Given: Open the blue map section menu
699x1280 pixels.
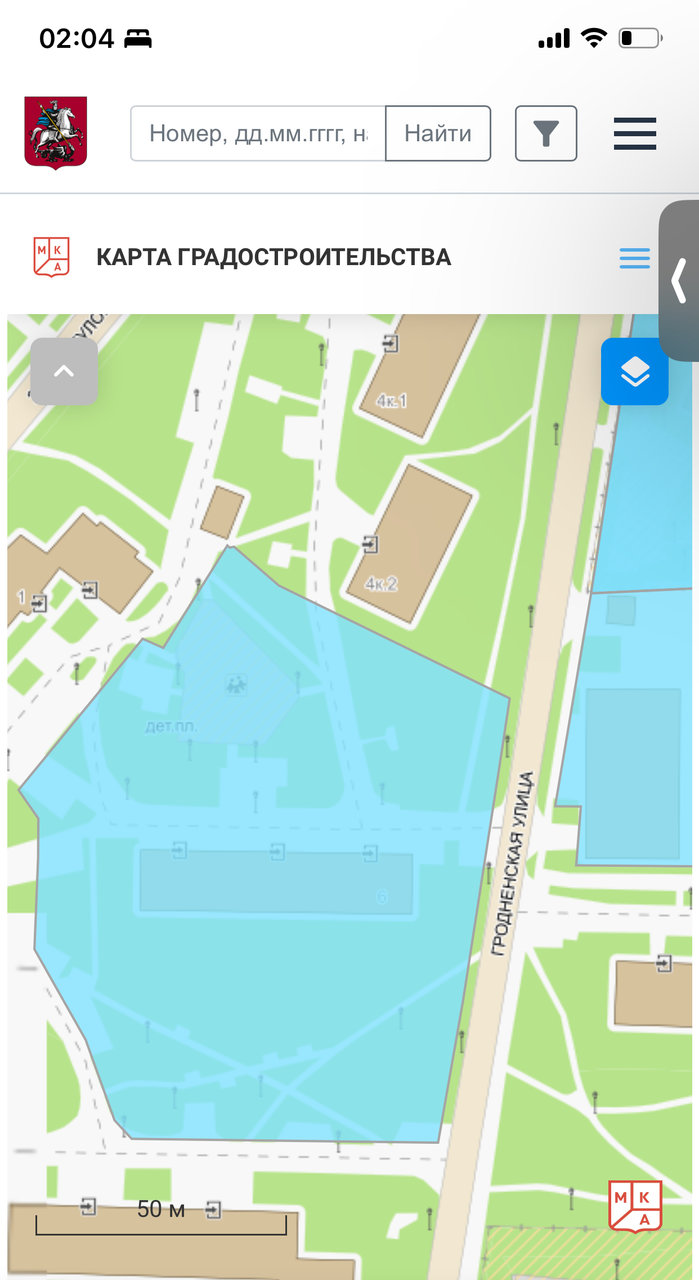Looking at the screenshot, I should 635,258.
